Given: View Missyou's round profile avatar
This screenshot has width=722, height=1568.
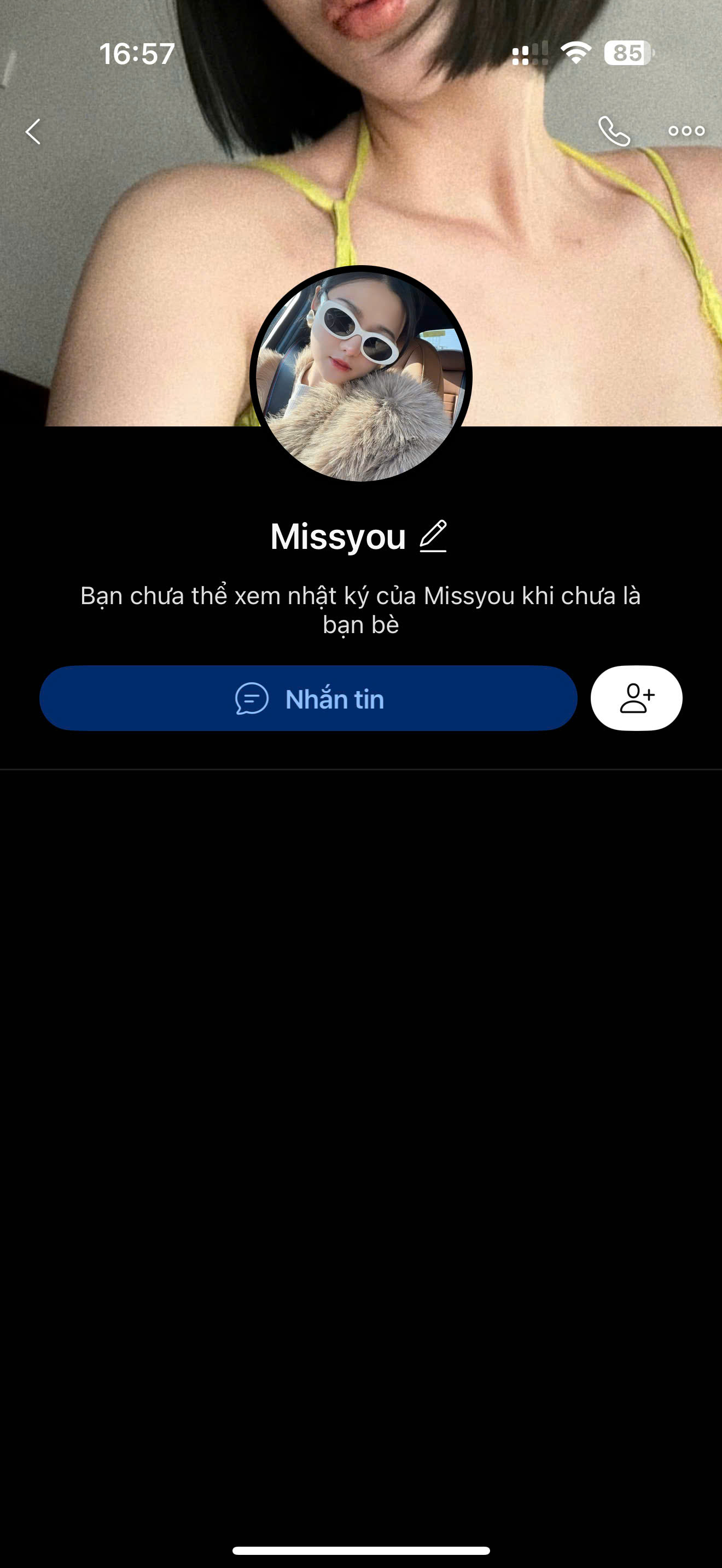Looking at the screenshot, I should tap(361, 375).
